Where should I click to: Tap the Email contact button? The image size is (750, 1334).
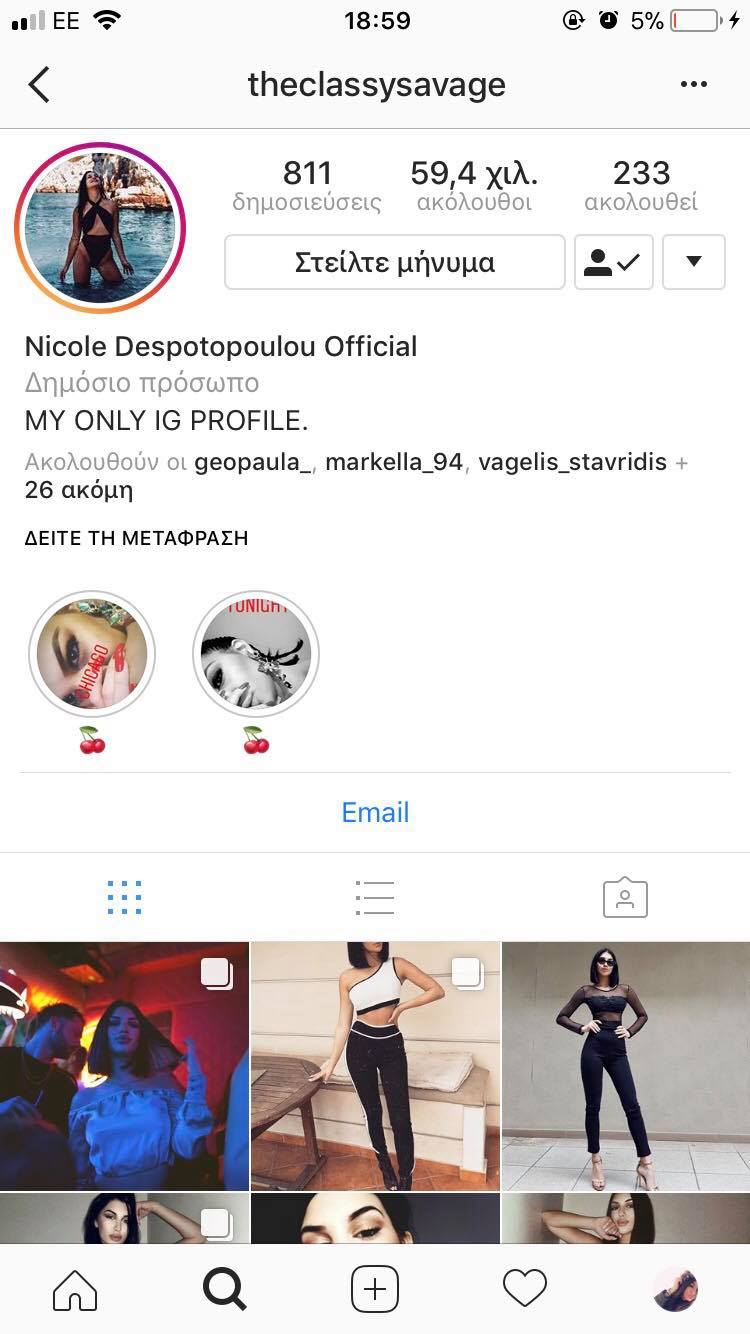(375, 812)
